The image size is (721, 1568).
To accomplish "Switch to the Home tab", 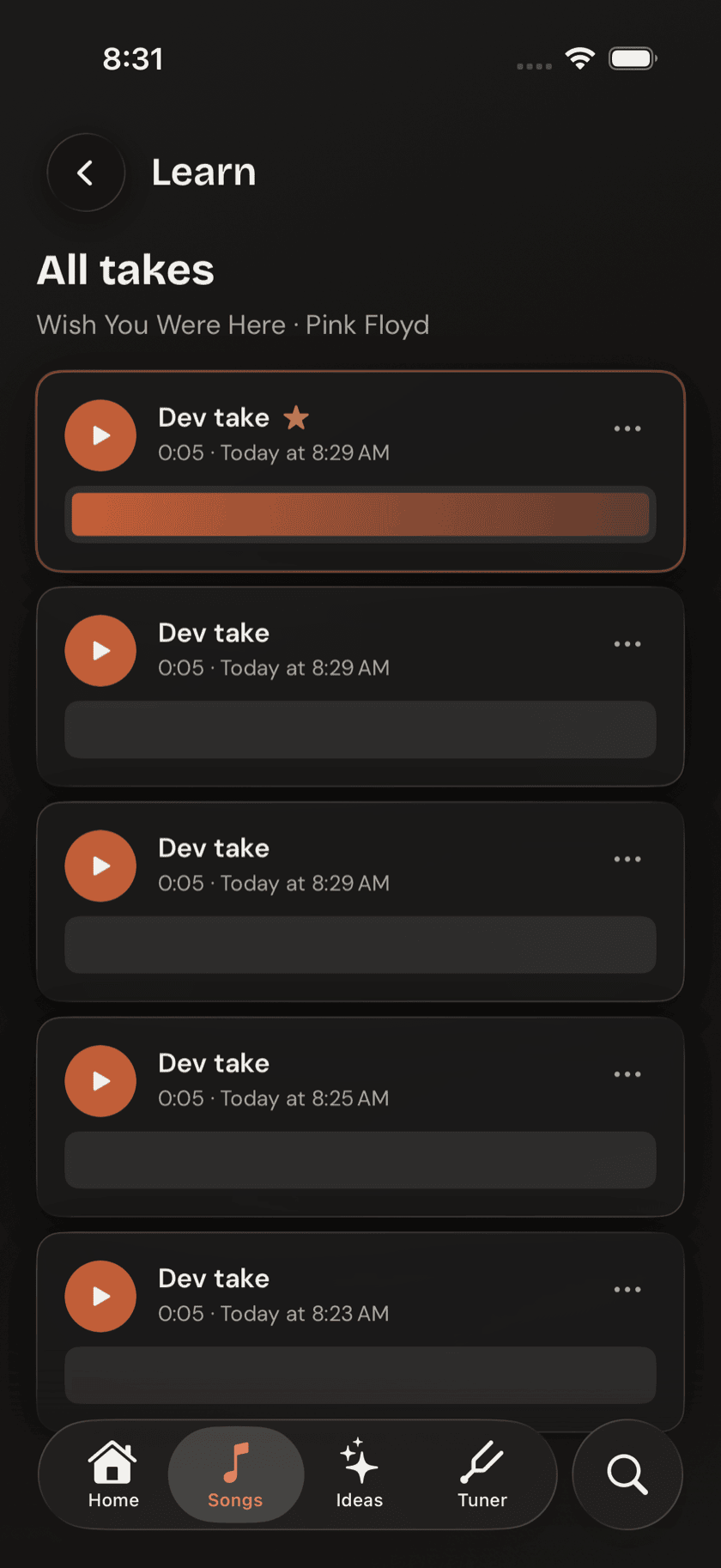I will click(113, 1475).
